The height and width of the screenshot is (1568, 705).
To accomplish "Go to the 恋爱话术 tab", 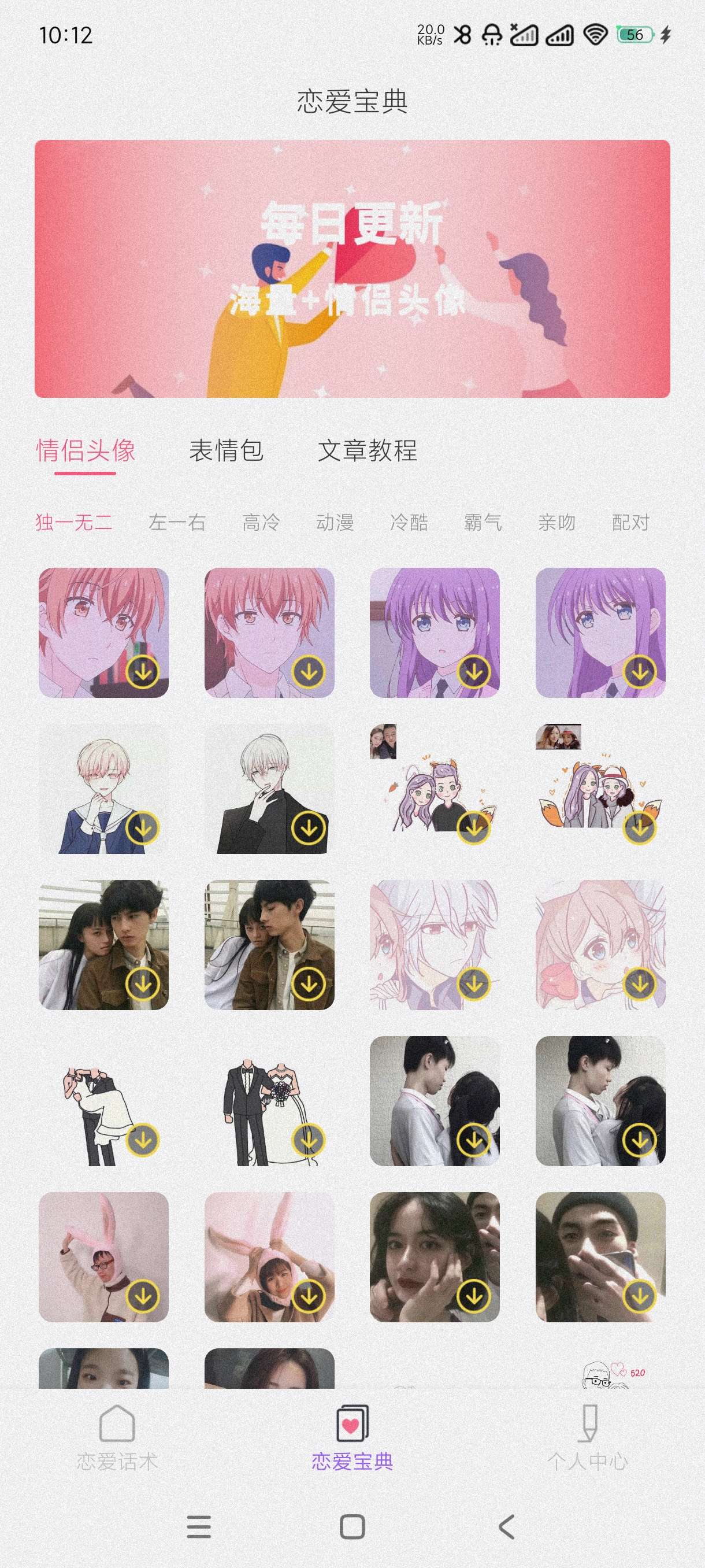I will 117,1437.
